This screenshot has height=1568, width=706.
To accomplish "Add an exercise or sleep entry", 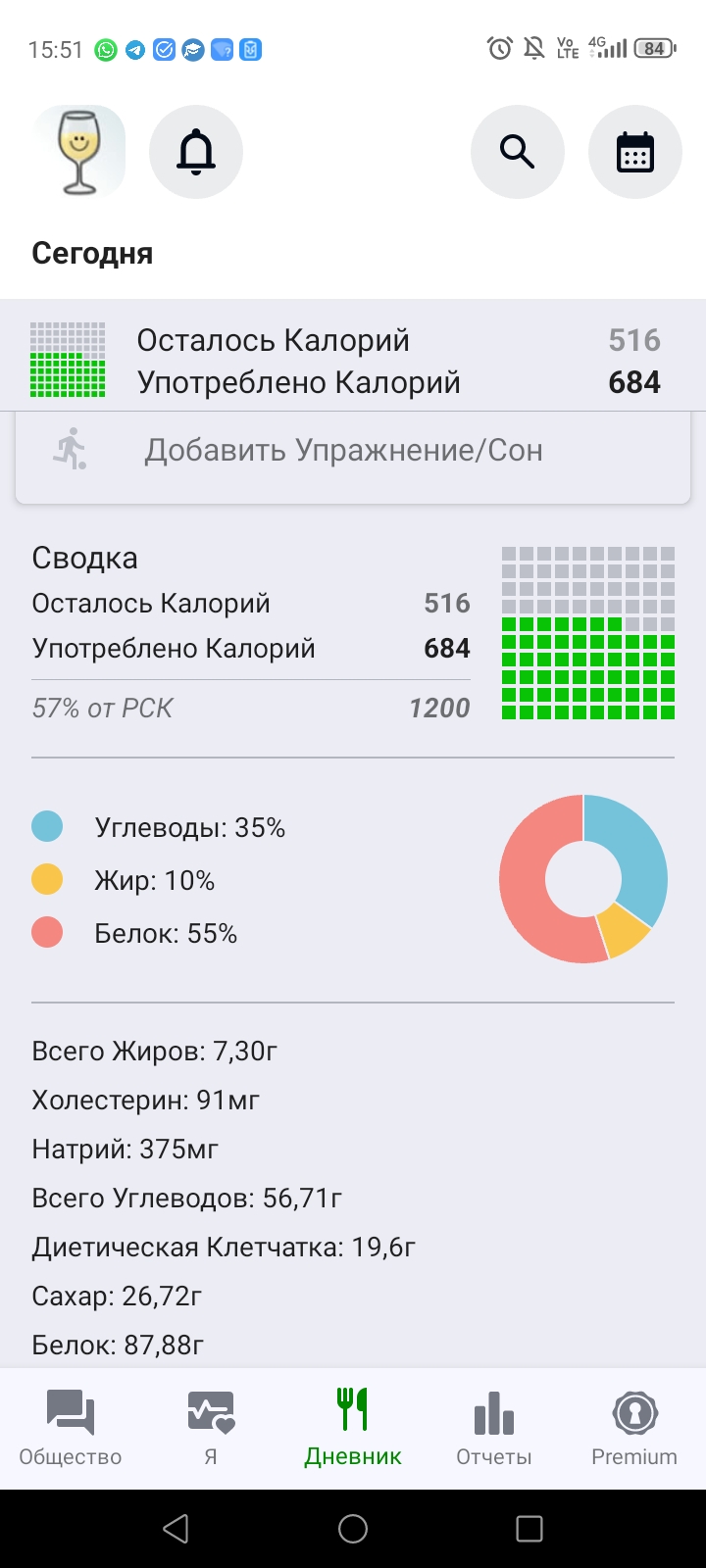I will click(353, 451).
